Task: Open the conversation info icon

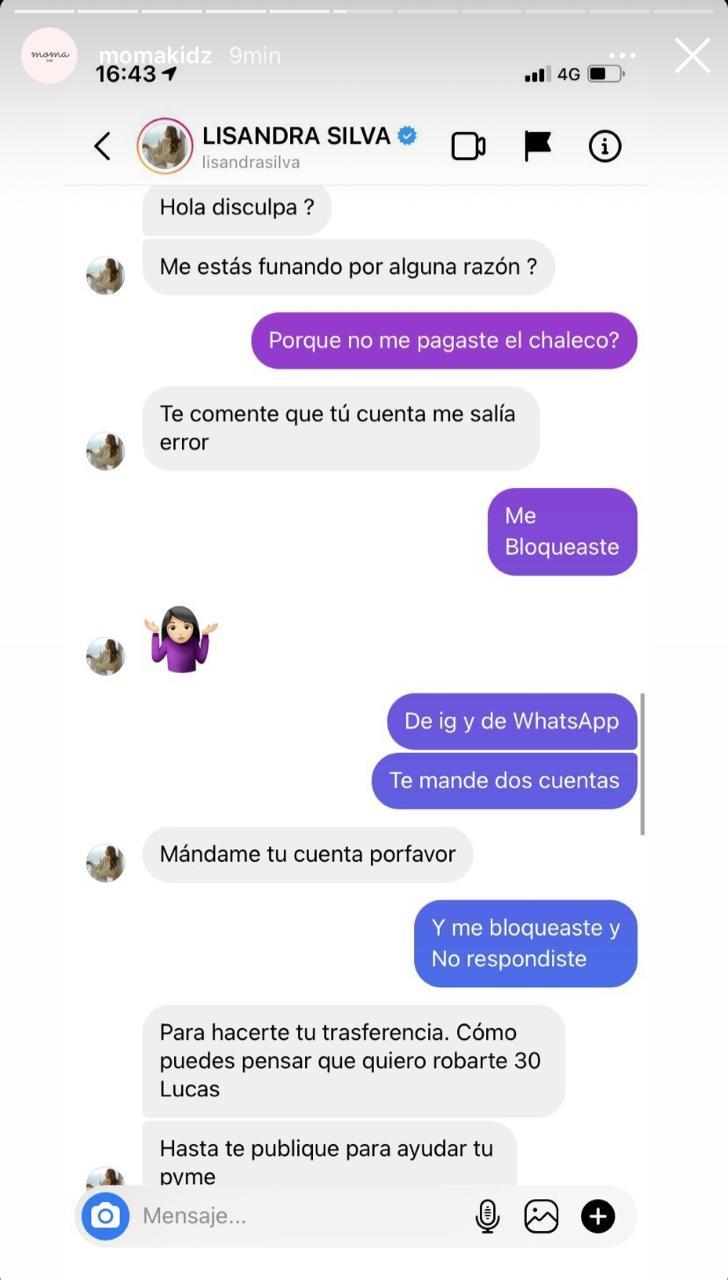Action: pyautogui.click(x=604, y=145)
